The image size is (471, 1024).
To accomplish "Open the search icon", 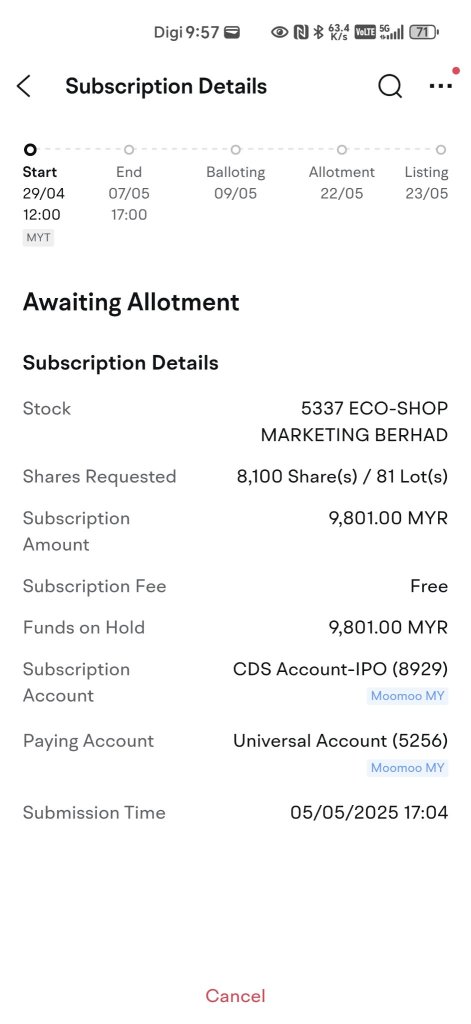I will tap(390, 86).
